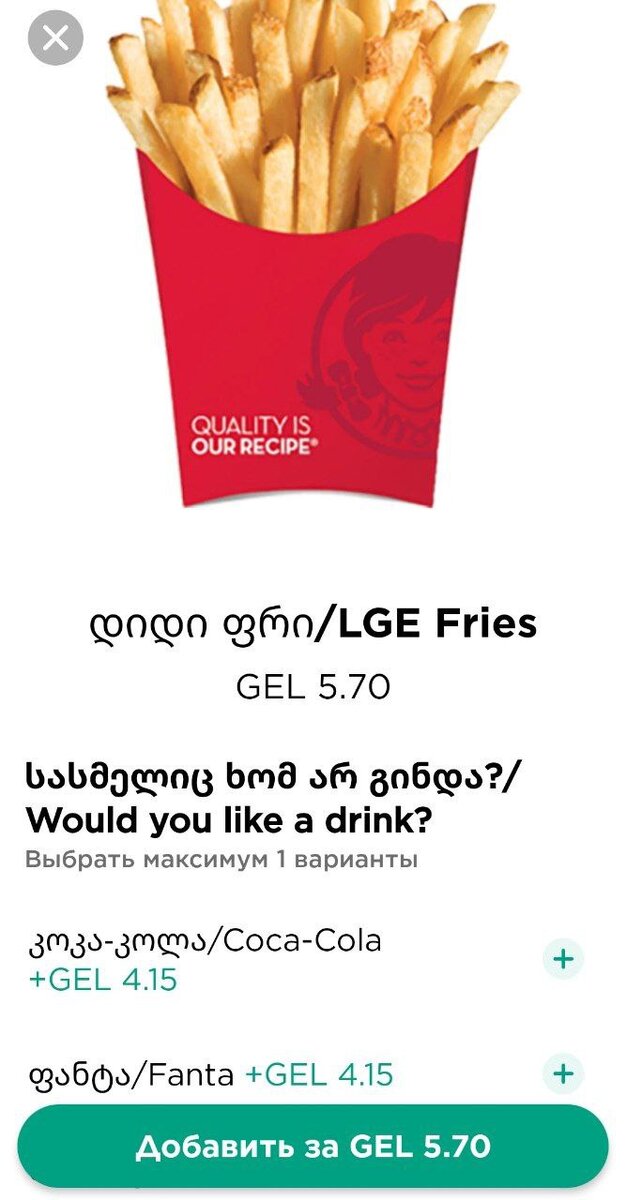Add Fanta drink option
This screenshot has width=626, height=1200.
click(564, 1074)
